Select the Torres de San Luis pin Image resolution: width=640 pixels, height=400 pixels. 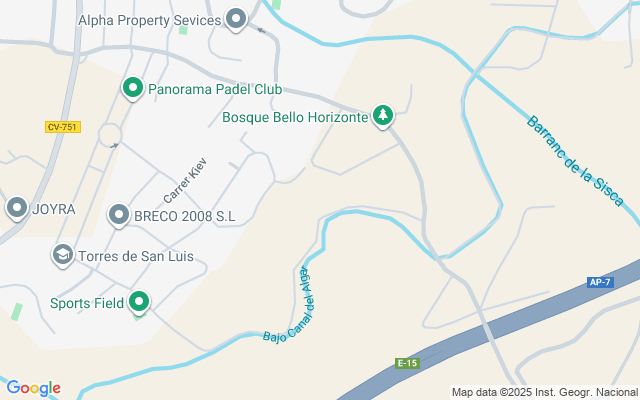tap(63, 256)
